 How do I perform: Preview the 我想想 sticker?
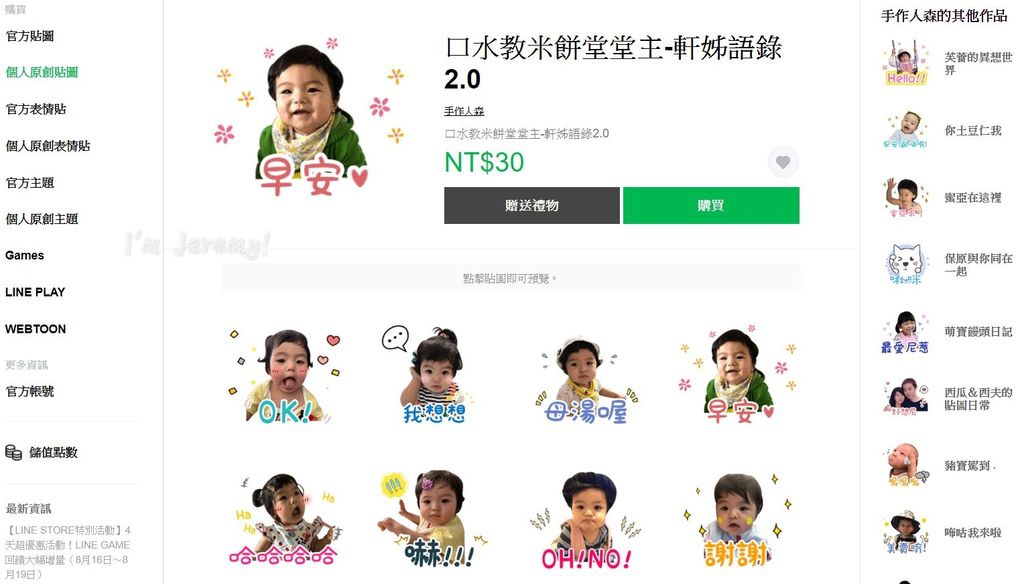coord(434,376)
